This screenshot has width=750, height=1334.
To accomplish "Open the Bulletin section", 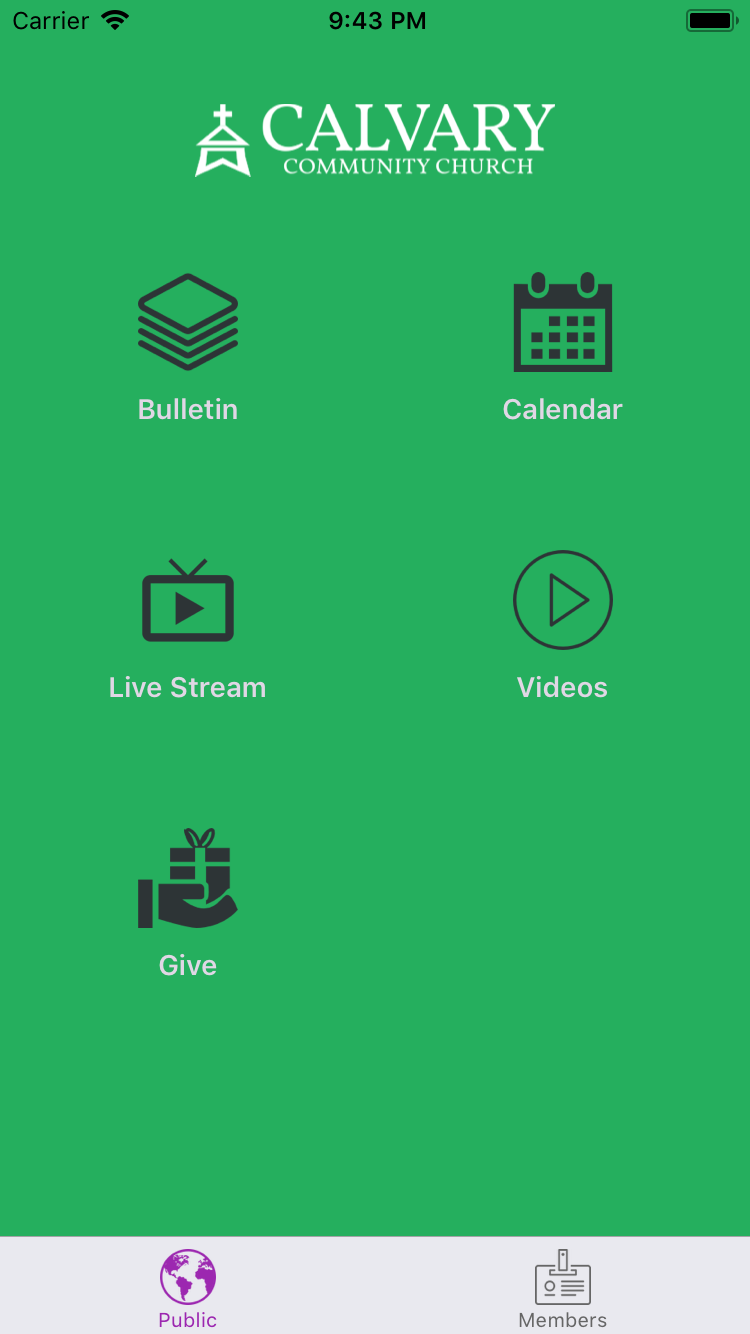I will [188, 345].
